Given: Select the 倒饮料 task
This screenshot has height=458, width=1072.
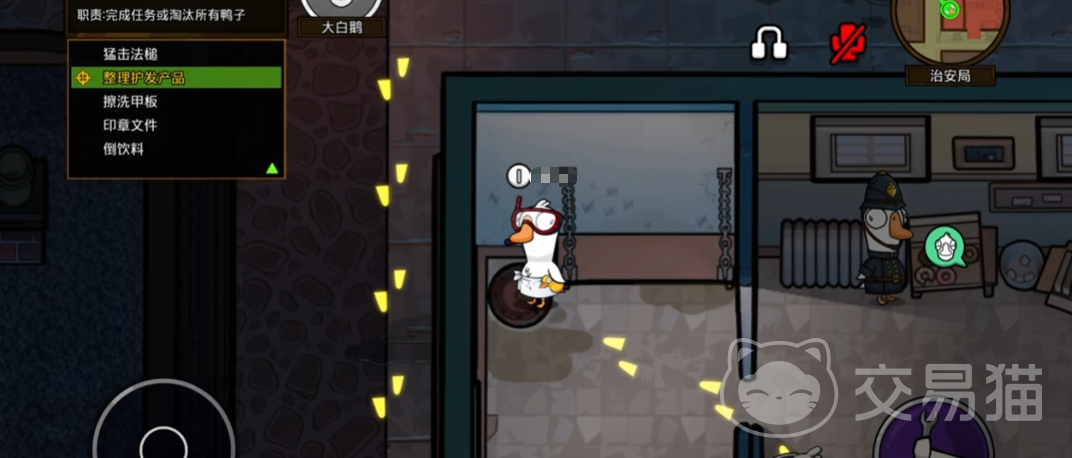Looking at the screenshot, I should 124,149.
